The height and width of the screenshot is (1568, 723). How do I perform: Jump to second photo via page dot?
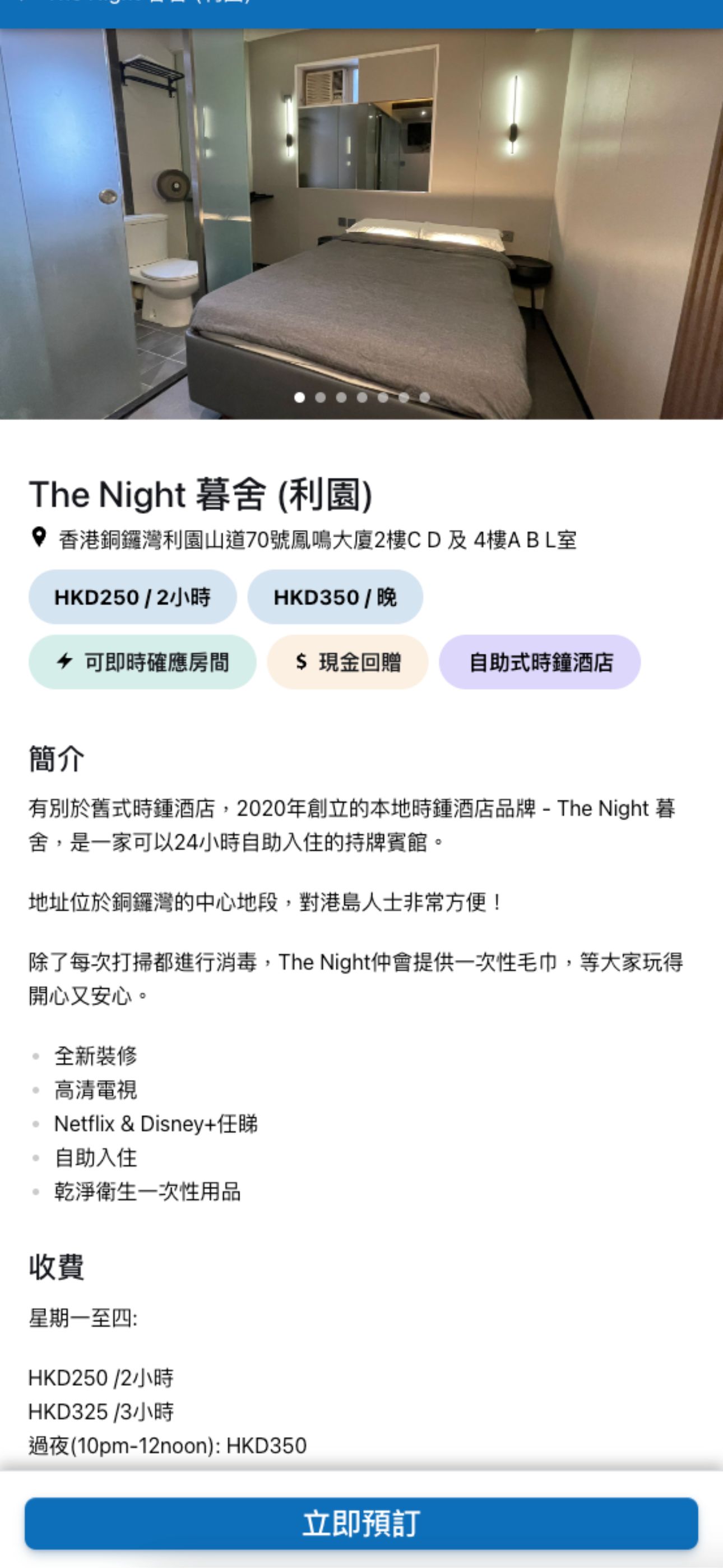(x=321, y=398)
